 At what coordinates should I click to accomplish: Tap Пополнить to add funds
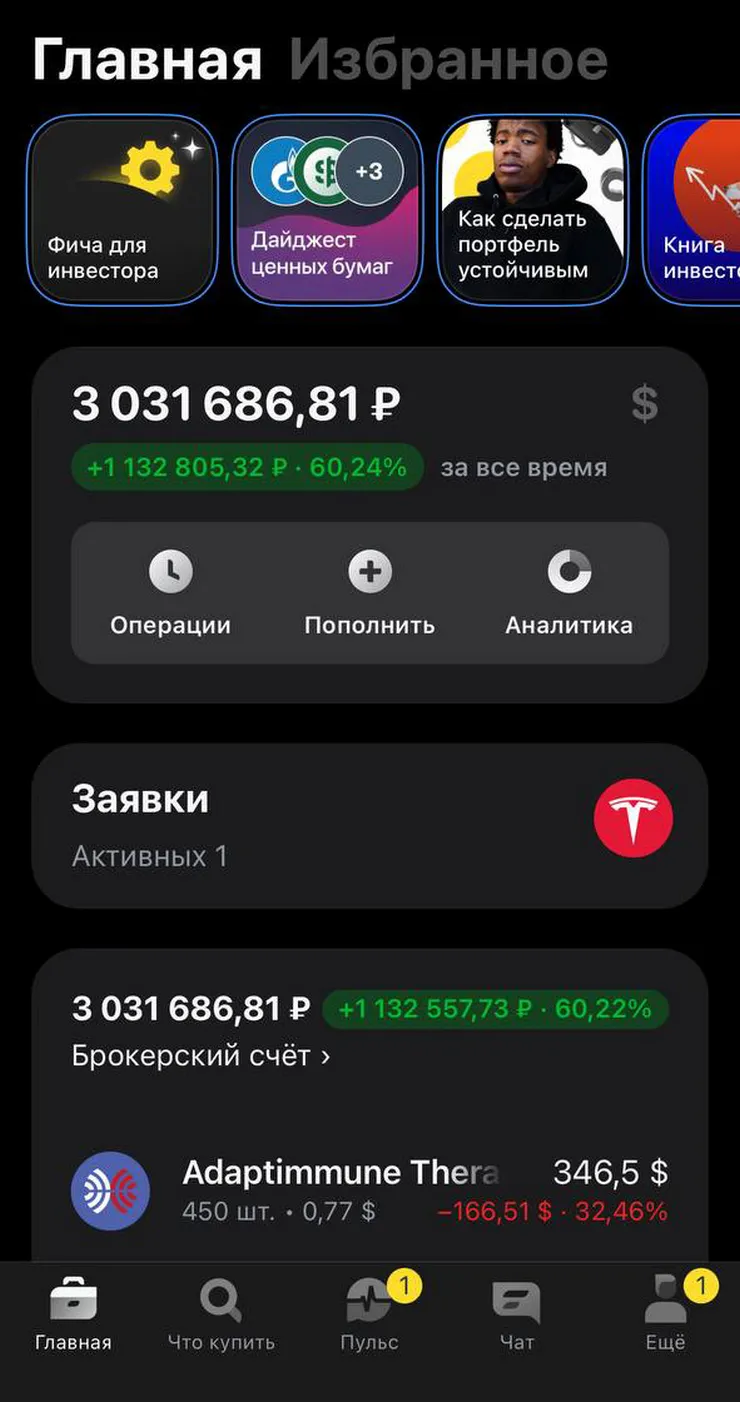(370, 594)
